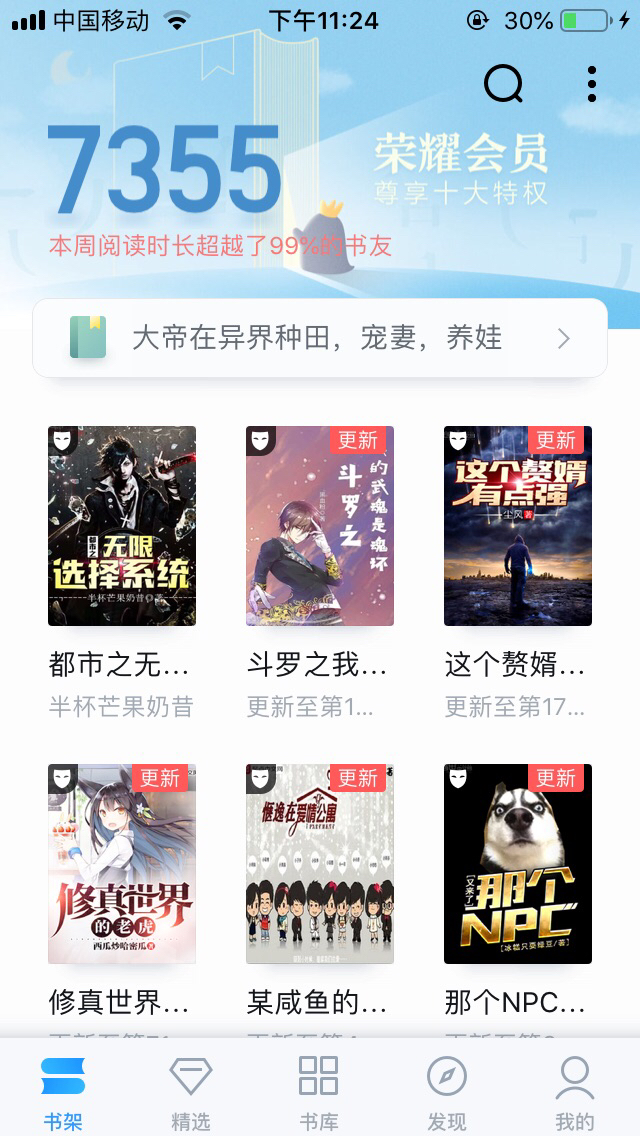Screen dimensions: 640x1136
Task: Open the book 斗罗之我的武魂是魂环
Action: coord(320,526)
